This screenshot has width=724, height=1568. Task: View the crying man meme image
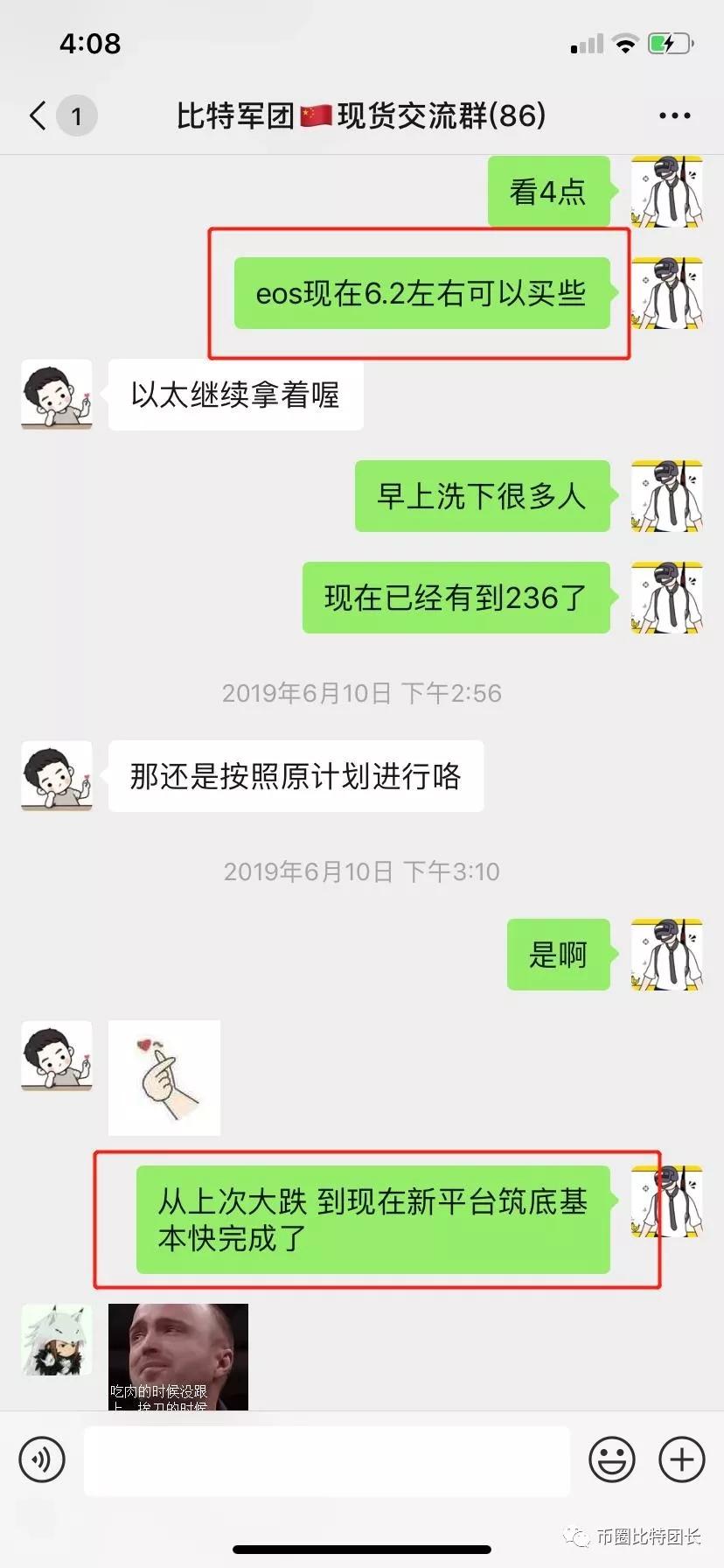(178, 1356)
